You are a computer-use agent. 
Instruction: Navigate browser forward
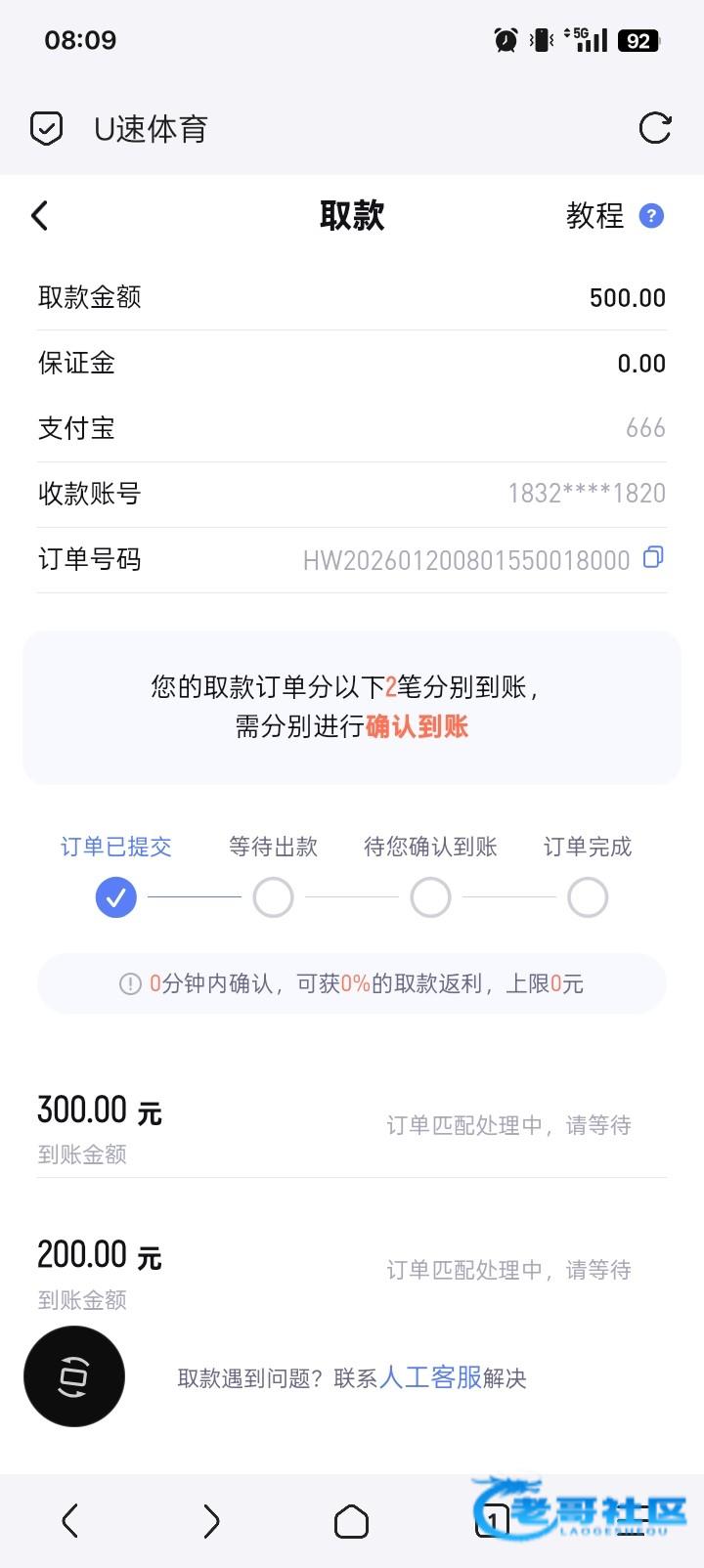(x=211, y=1521)
